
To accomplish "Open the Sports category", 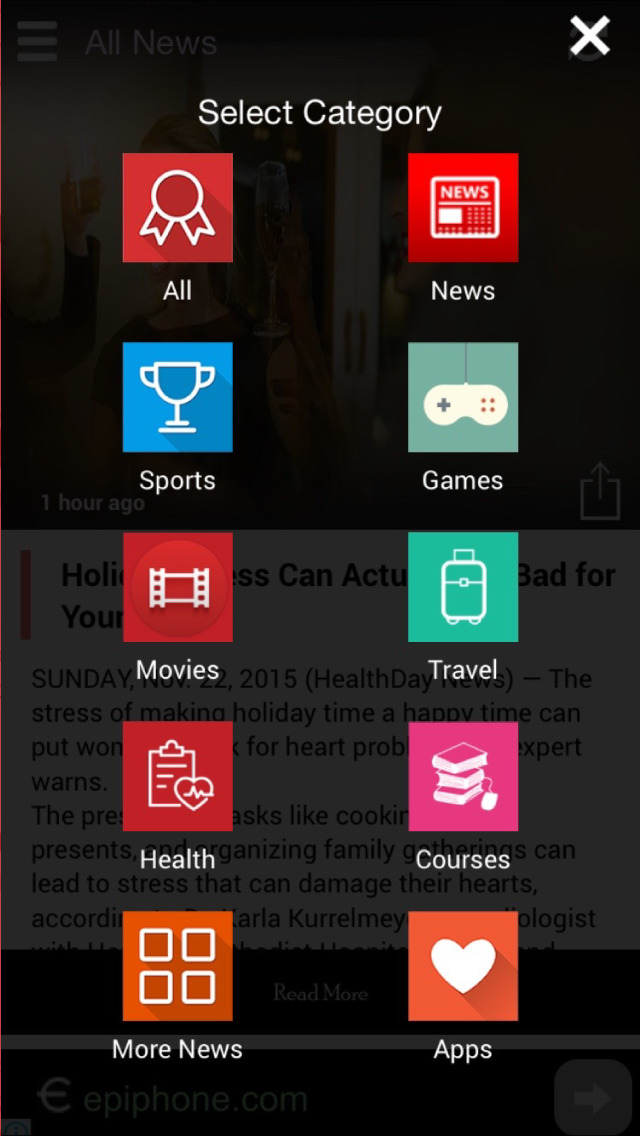I will 178,397.
